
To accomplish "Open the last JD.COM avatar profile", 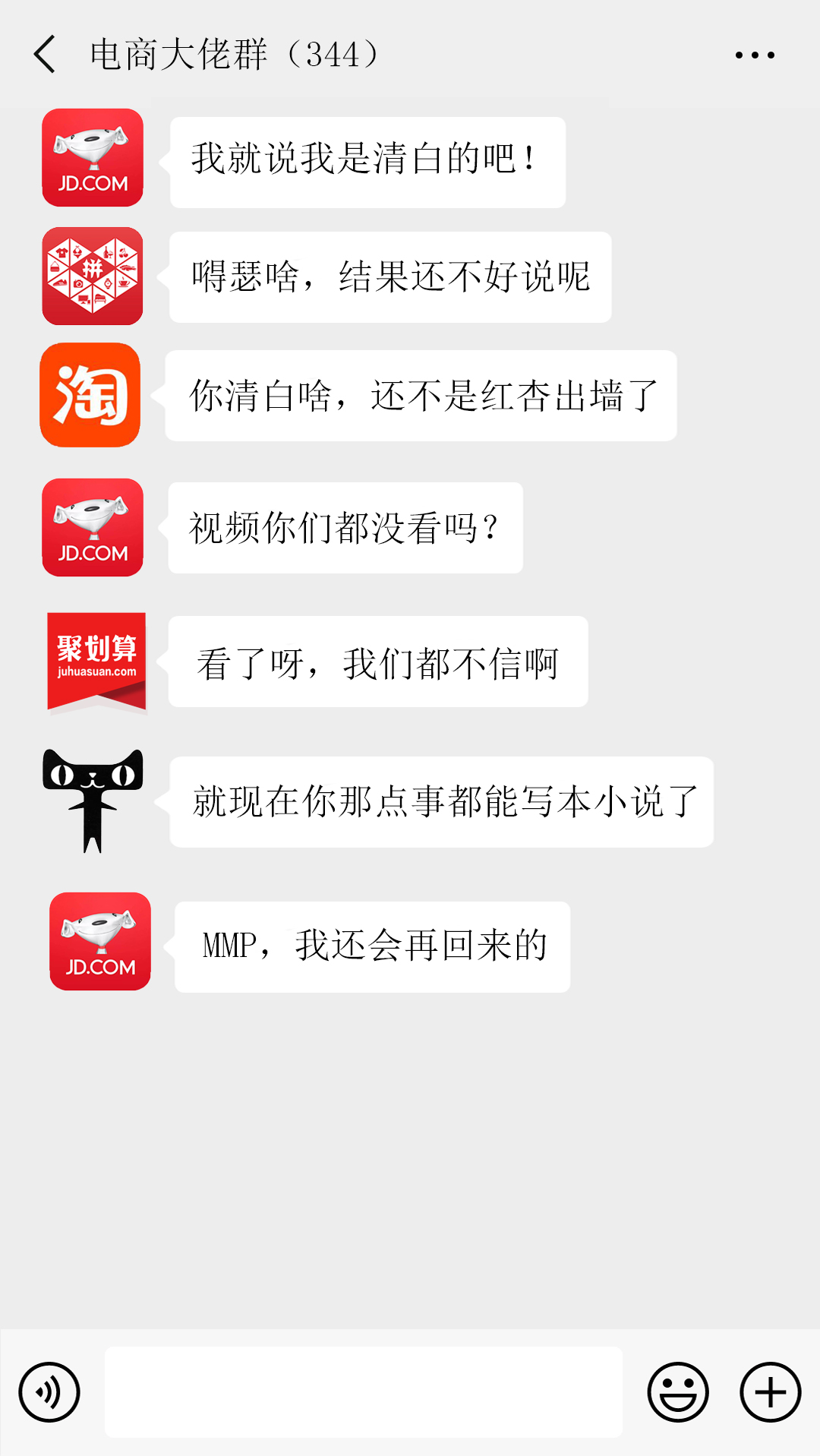I will coord(100,943).
